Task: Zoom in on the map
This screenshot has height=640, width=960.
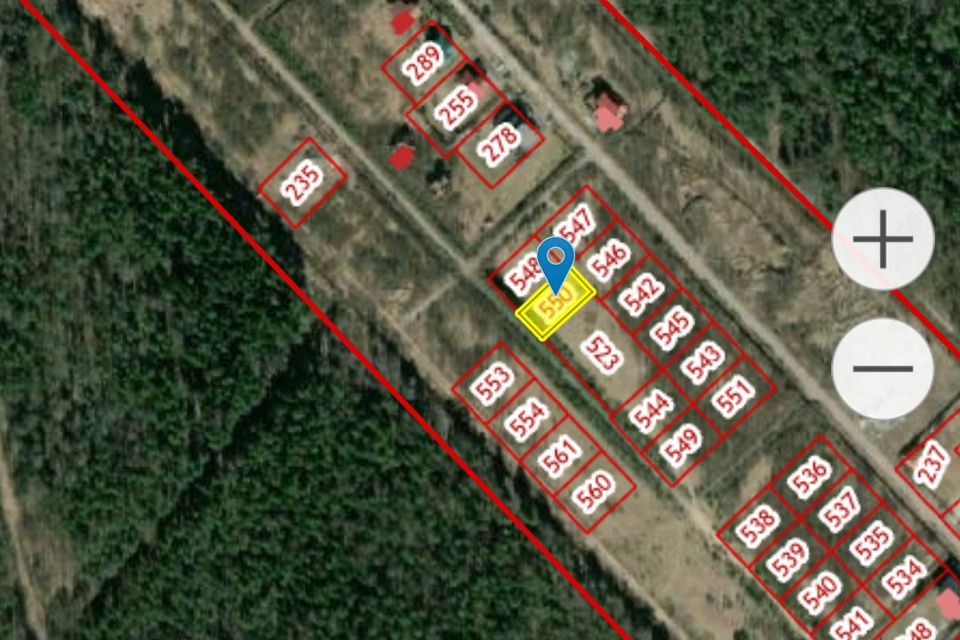Action: [883, 239]
